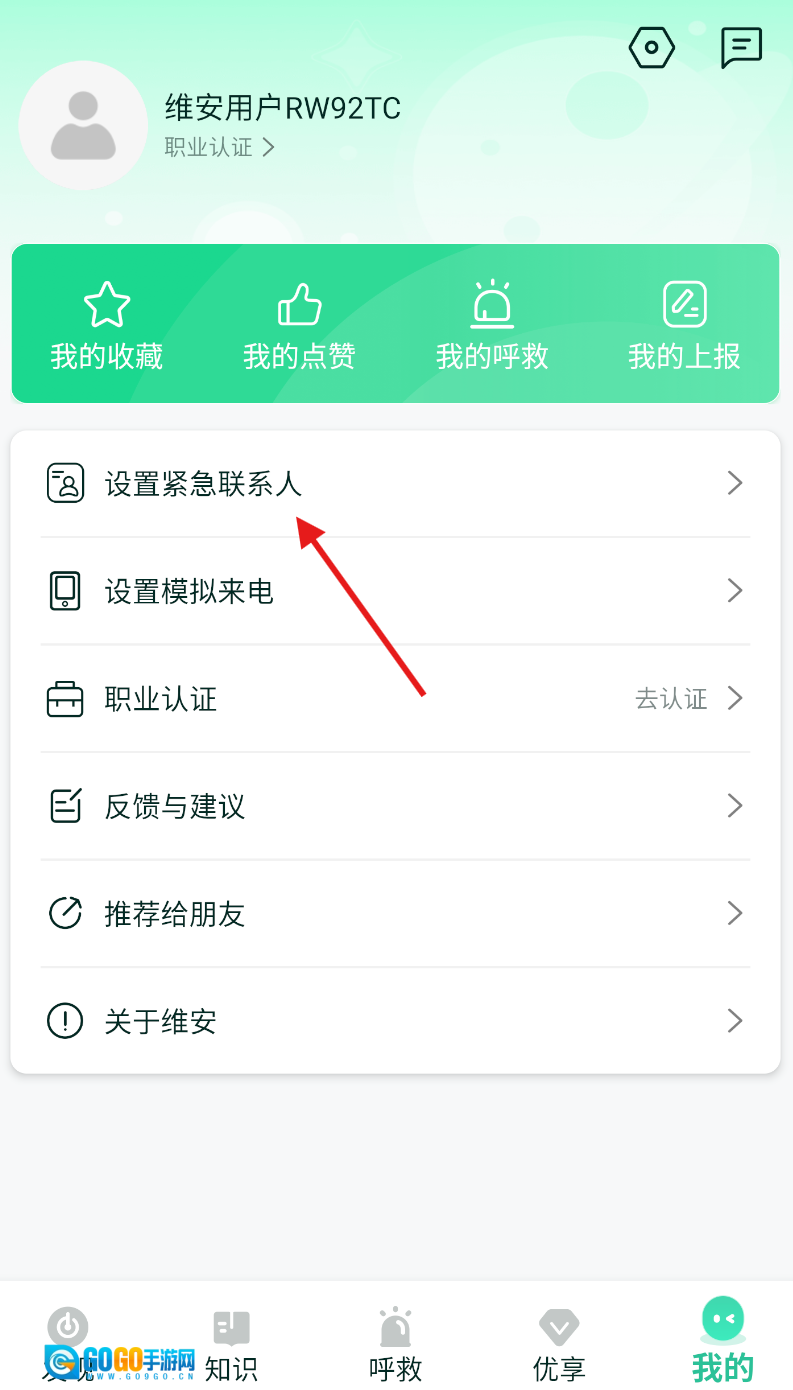Switch to the 优享 tab
The height and width of the screenshot is (1390, 793).
click(559, 1343)
